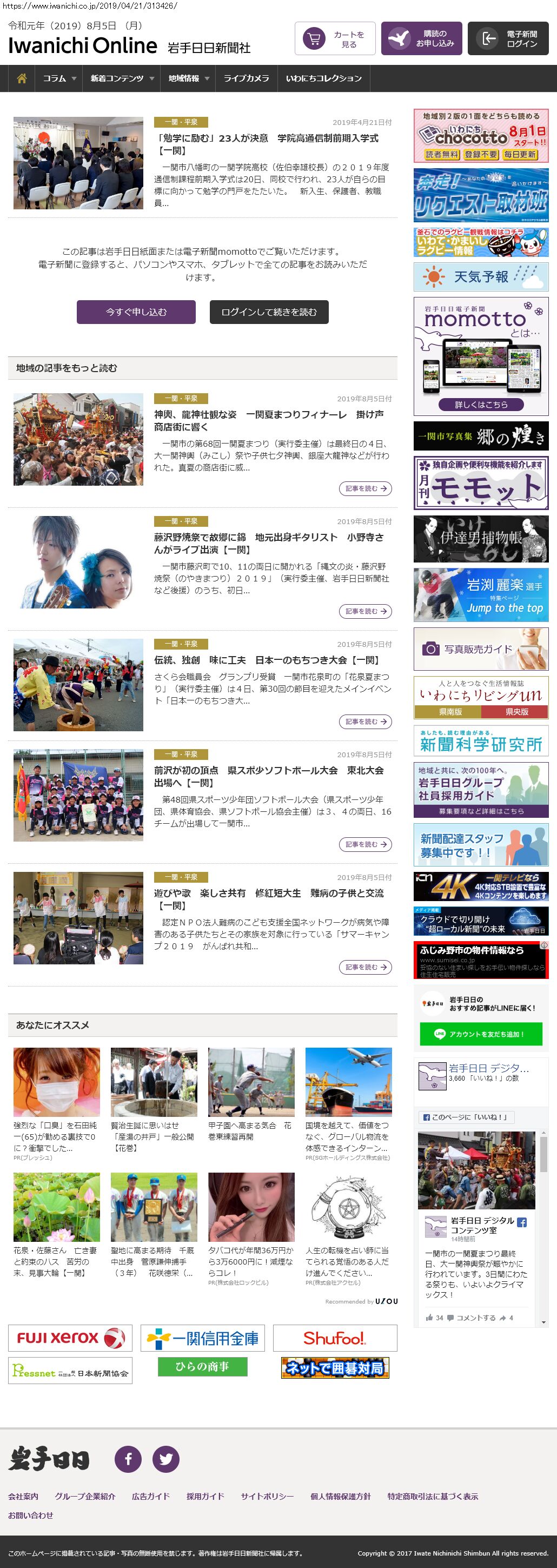Open いわにちコレクション in the nav bar
This screenshot has width=557, height=1568.
(x=323, y=78)
